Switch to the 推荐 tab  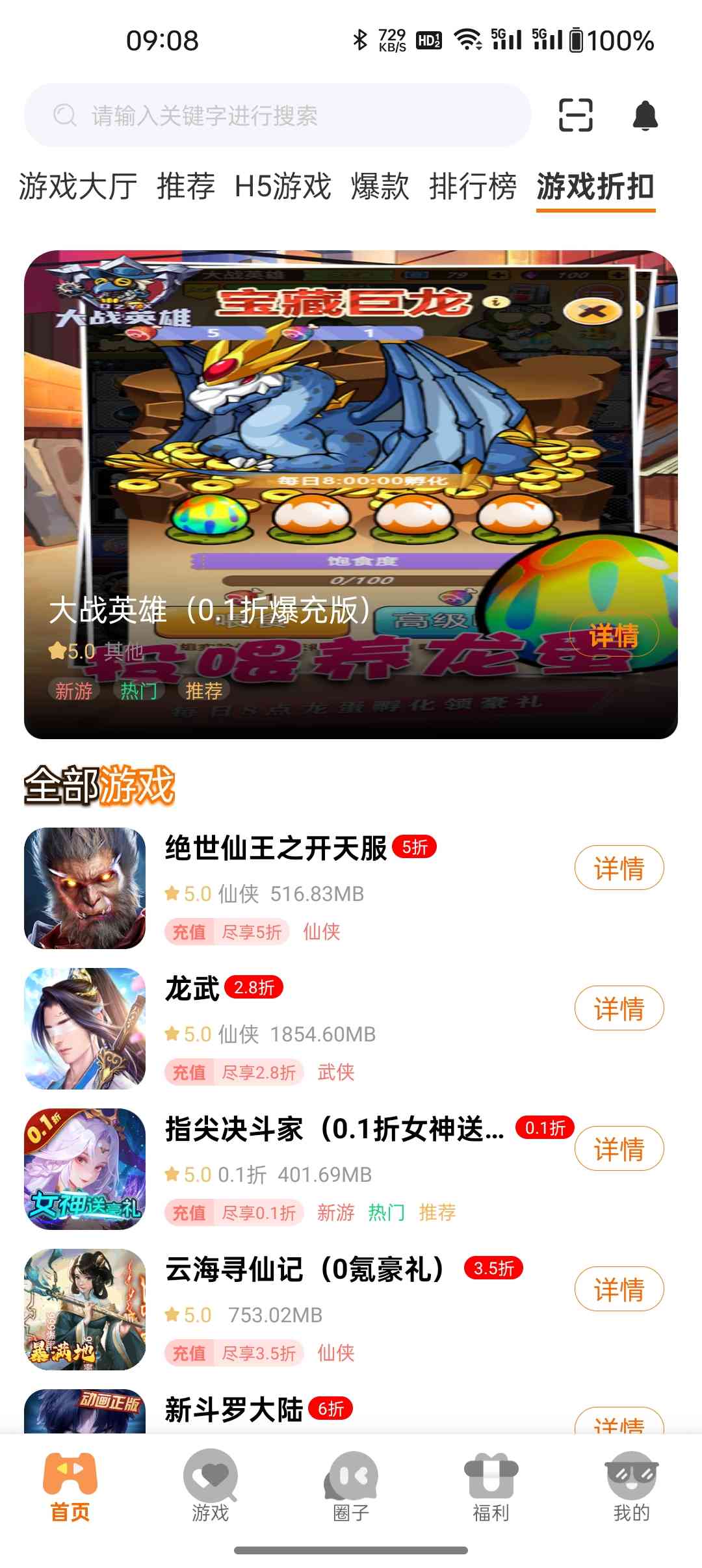(x=185, y=187)
